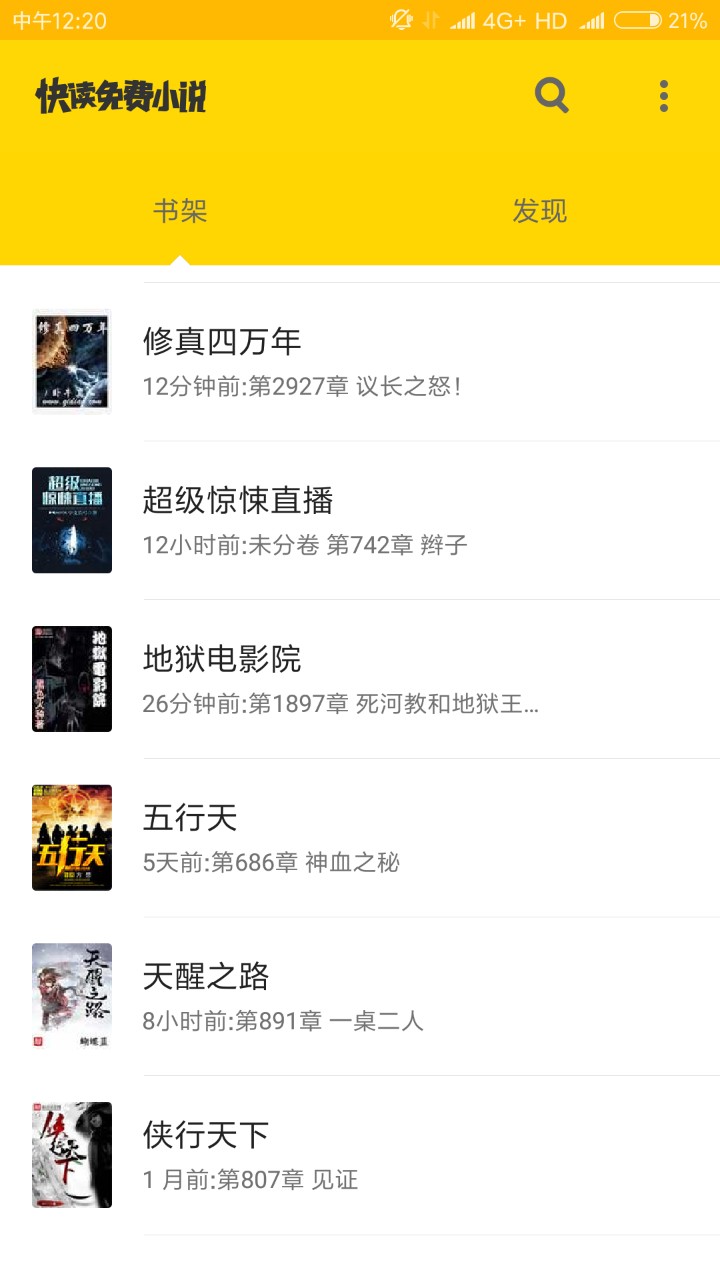Open the three-dot overflow menu
Image resolution: width=720 pixels, height=1280 pixels.
point(663,96)
